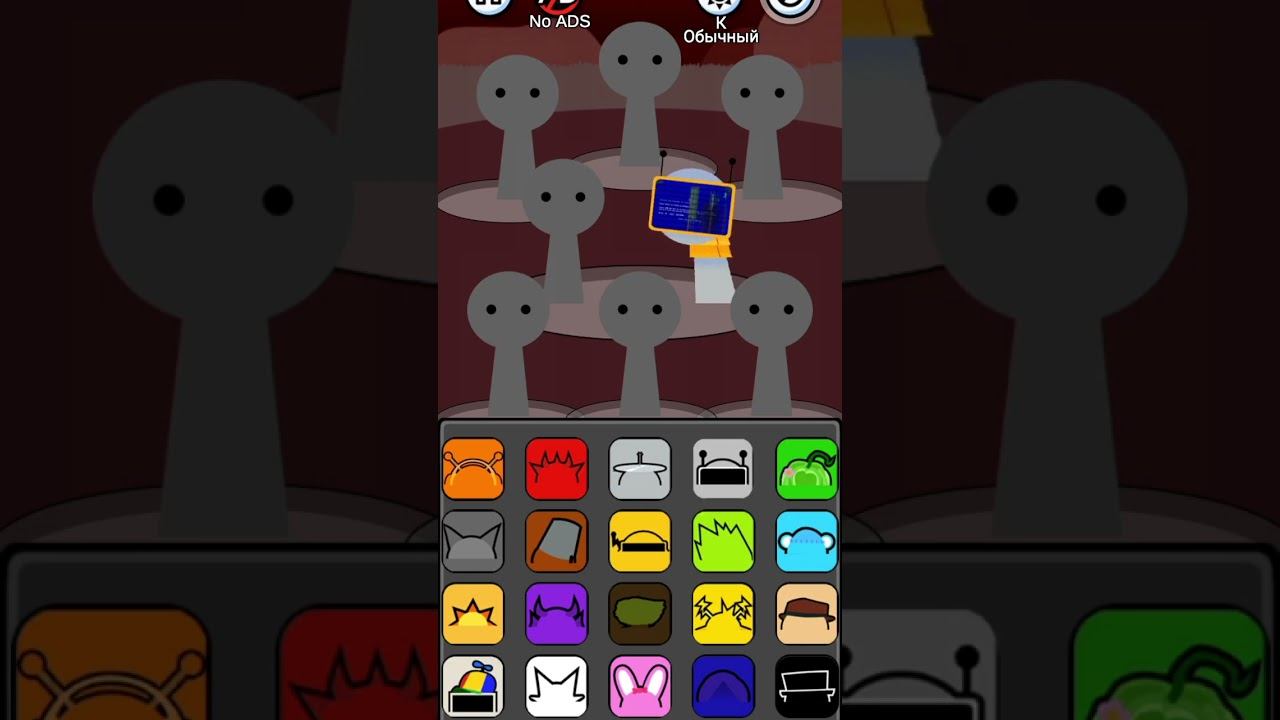Select the propeller cap icon
The image size is (1280, 720).
(x=473, y=686)
